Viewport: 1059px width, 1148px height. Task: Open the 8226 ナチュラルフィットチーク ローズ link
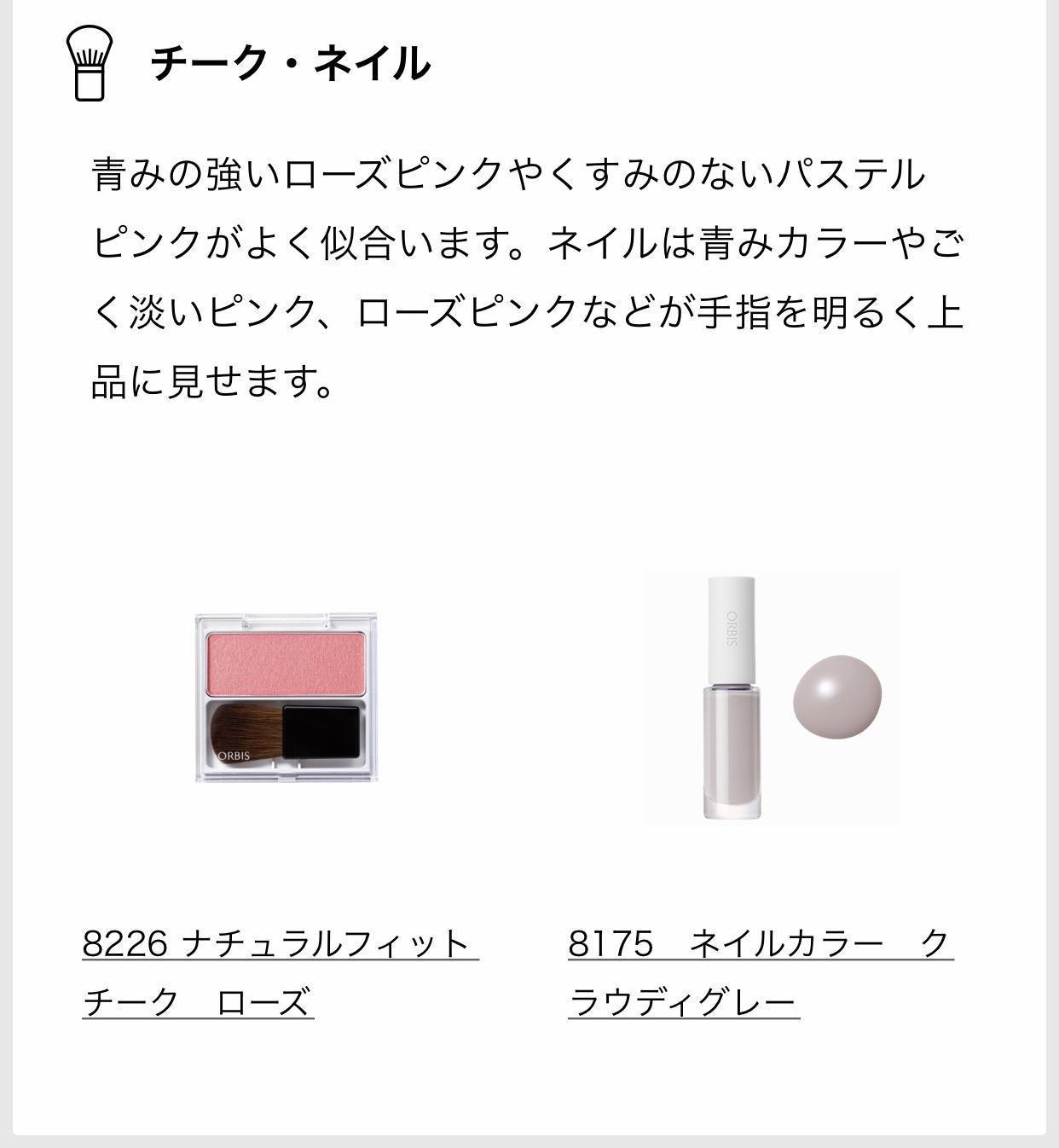point(280,944)
